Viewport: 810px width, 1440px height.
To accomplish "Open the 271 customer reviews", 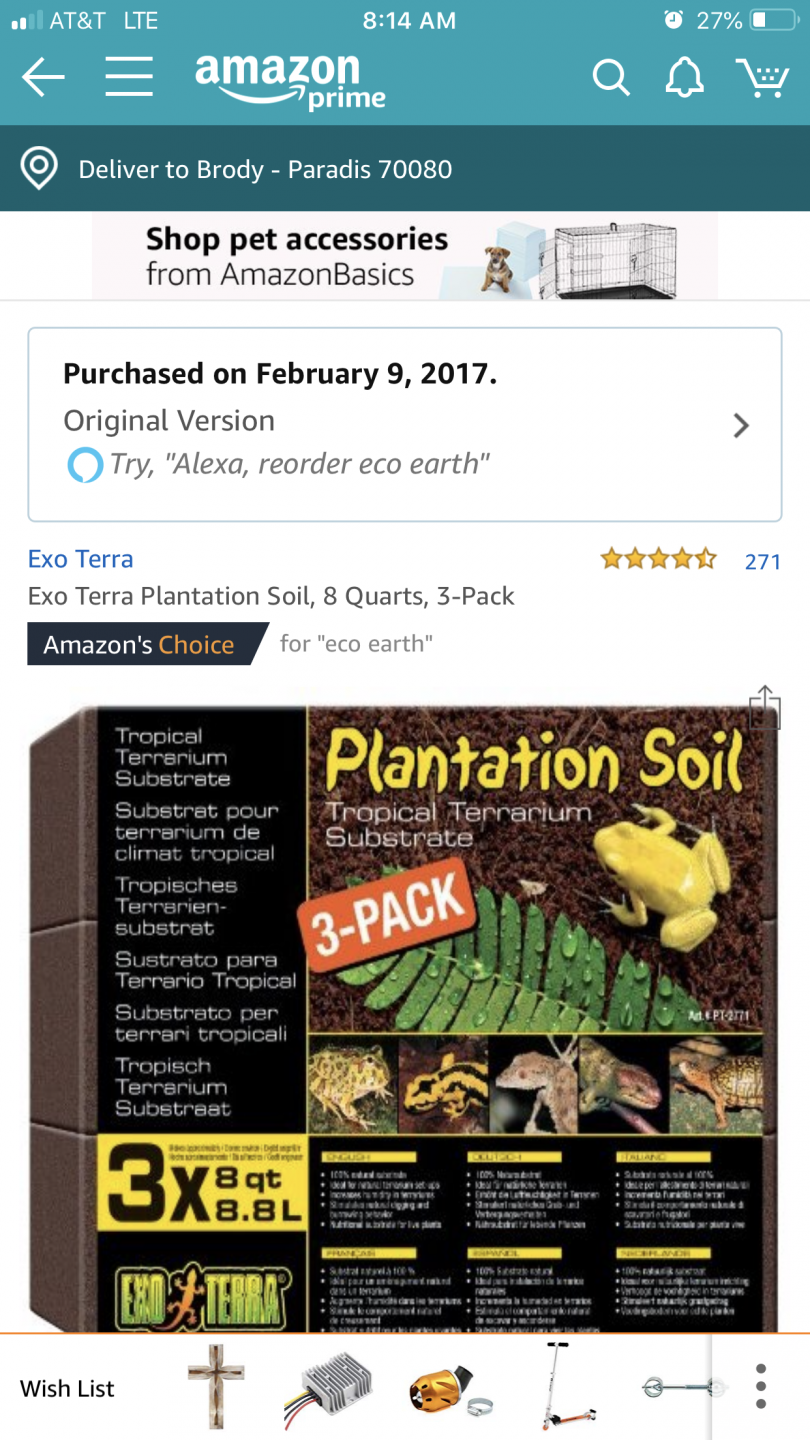I will (x=762, y=561).
